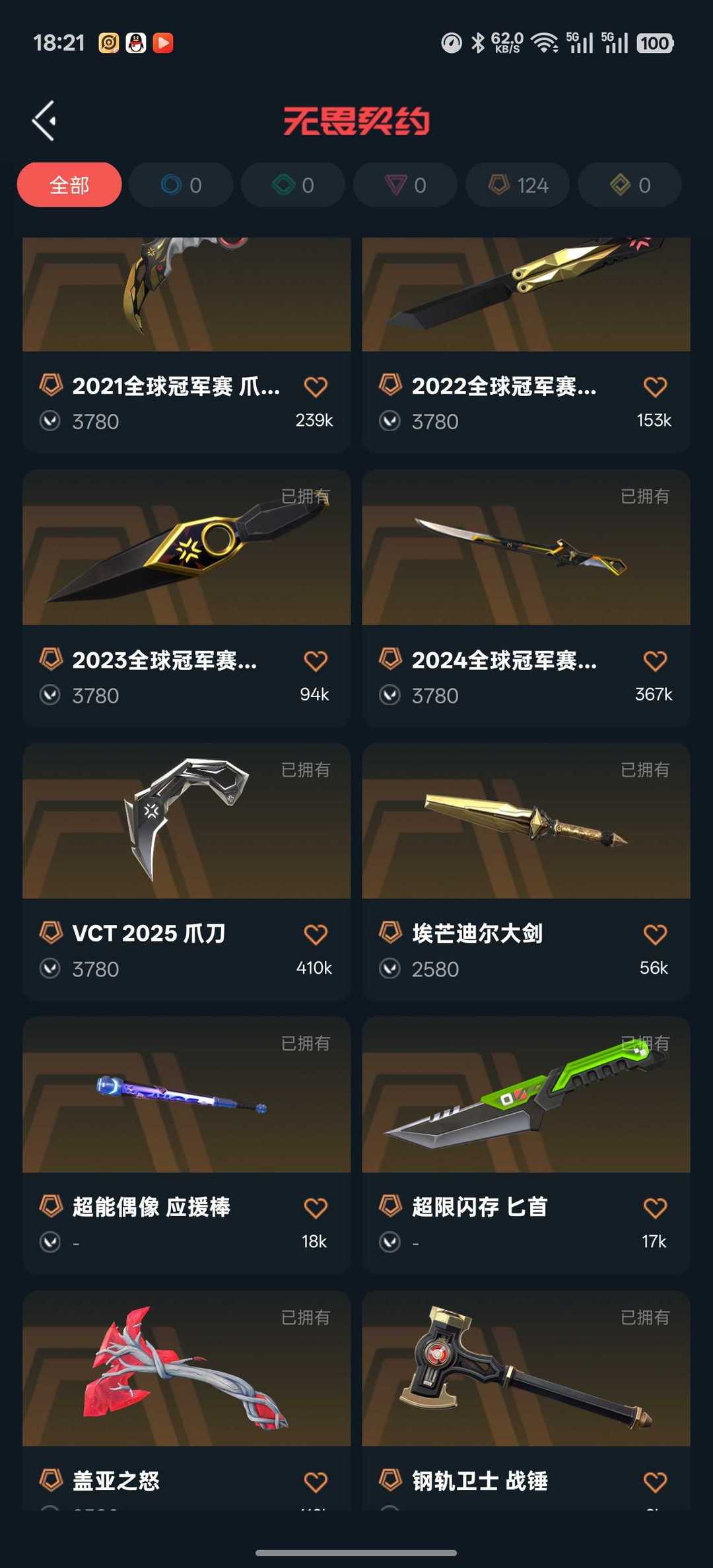Heart the 超能偶像 应援棒 skin

point(316,1208)
